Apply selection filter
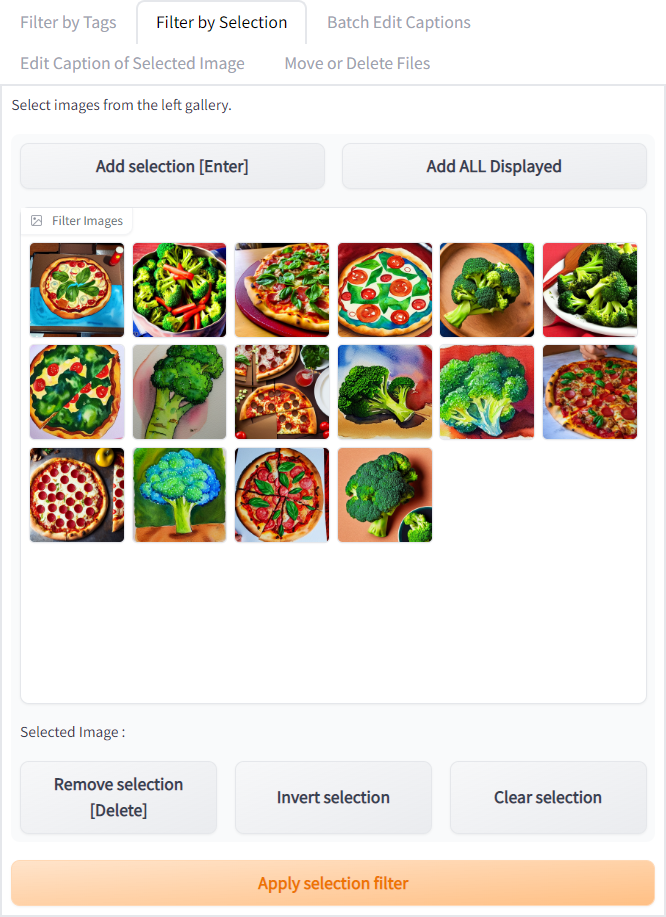The height and width of the screenshot is (917, 666). point(333,883)
